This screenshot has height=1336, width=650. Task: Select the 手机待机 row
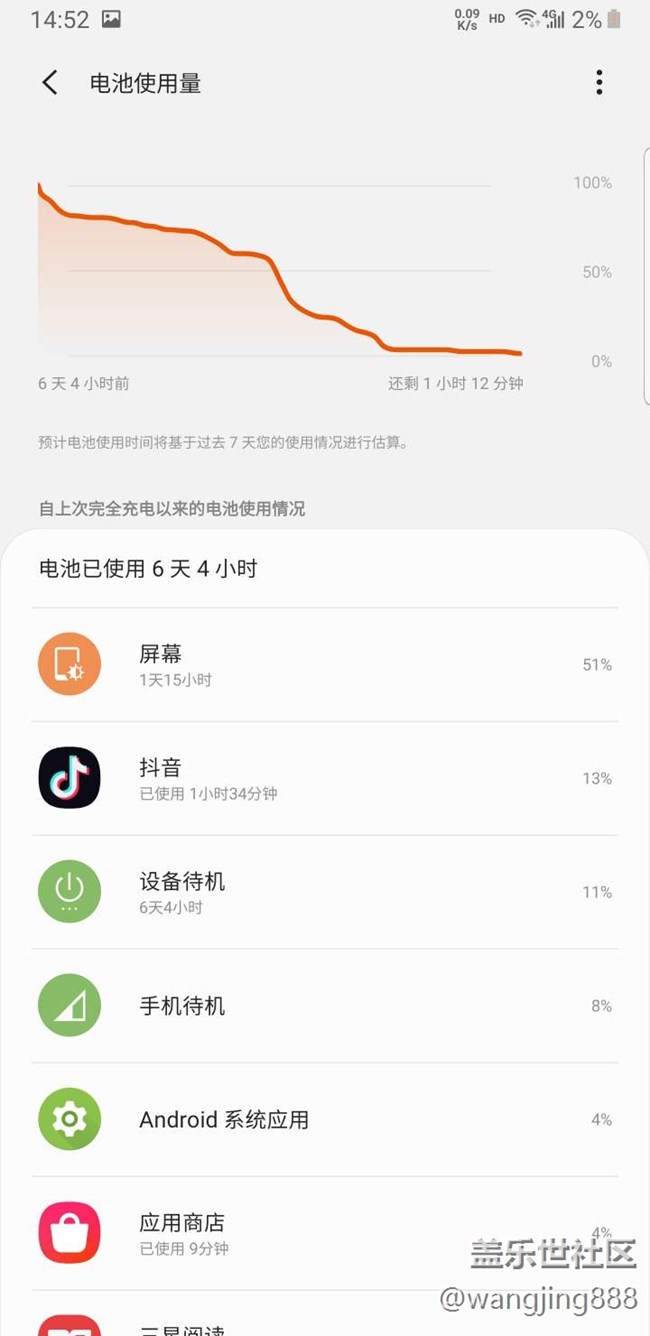(325, 1006)
